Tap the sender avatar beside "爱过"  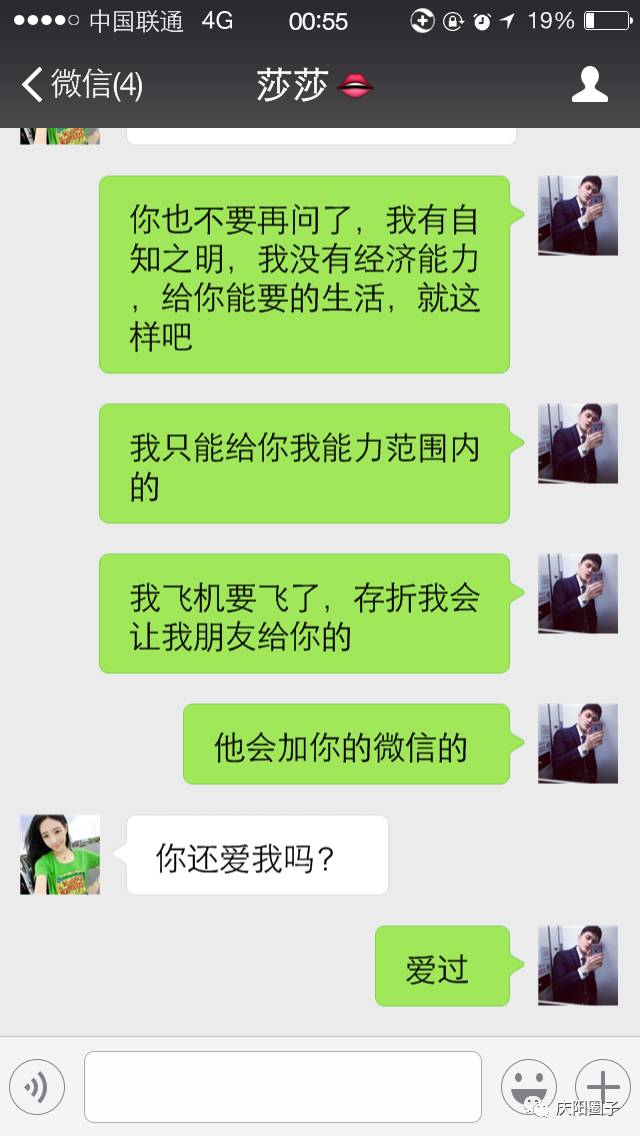click(578, 965)
